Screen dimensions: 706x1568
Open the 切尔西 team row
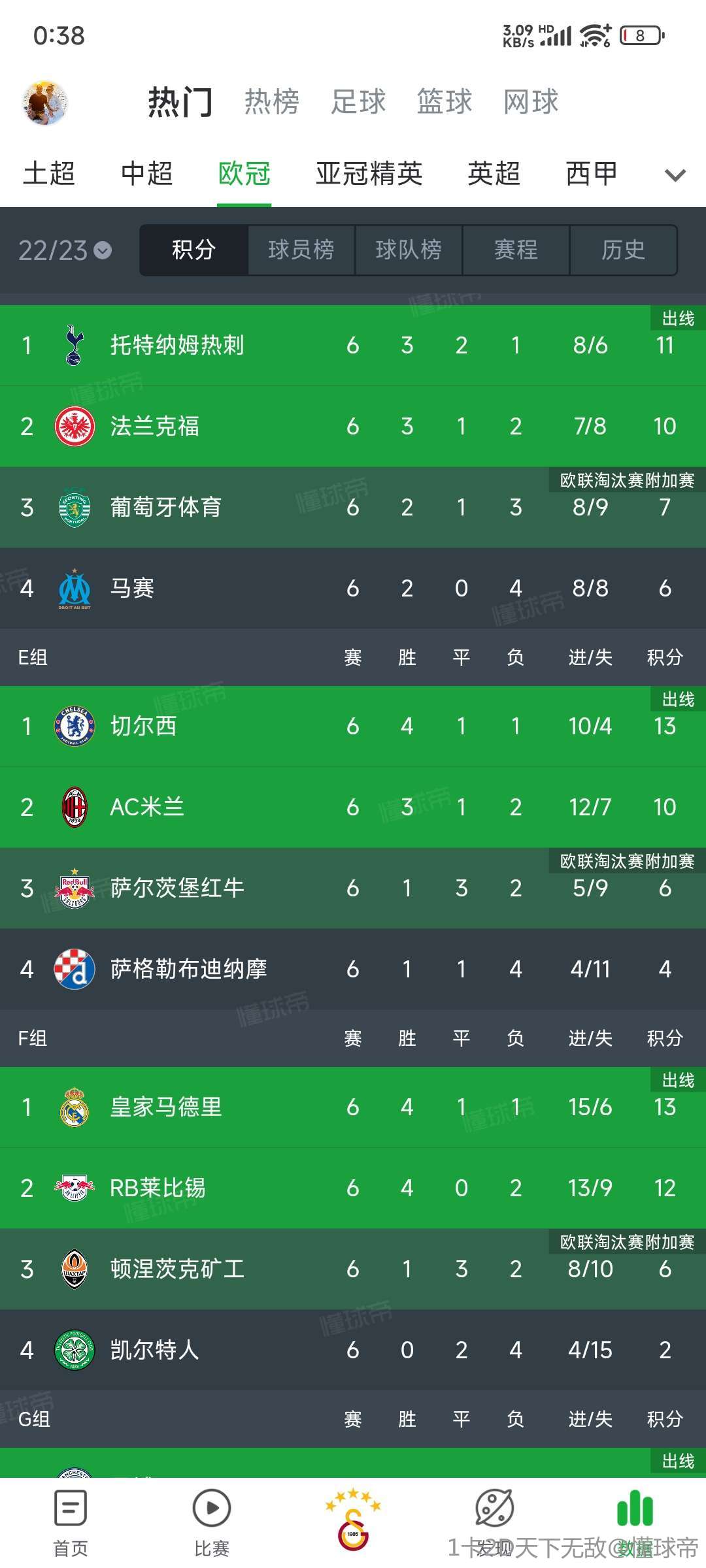[x=353, y=726]
